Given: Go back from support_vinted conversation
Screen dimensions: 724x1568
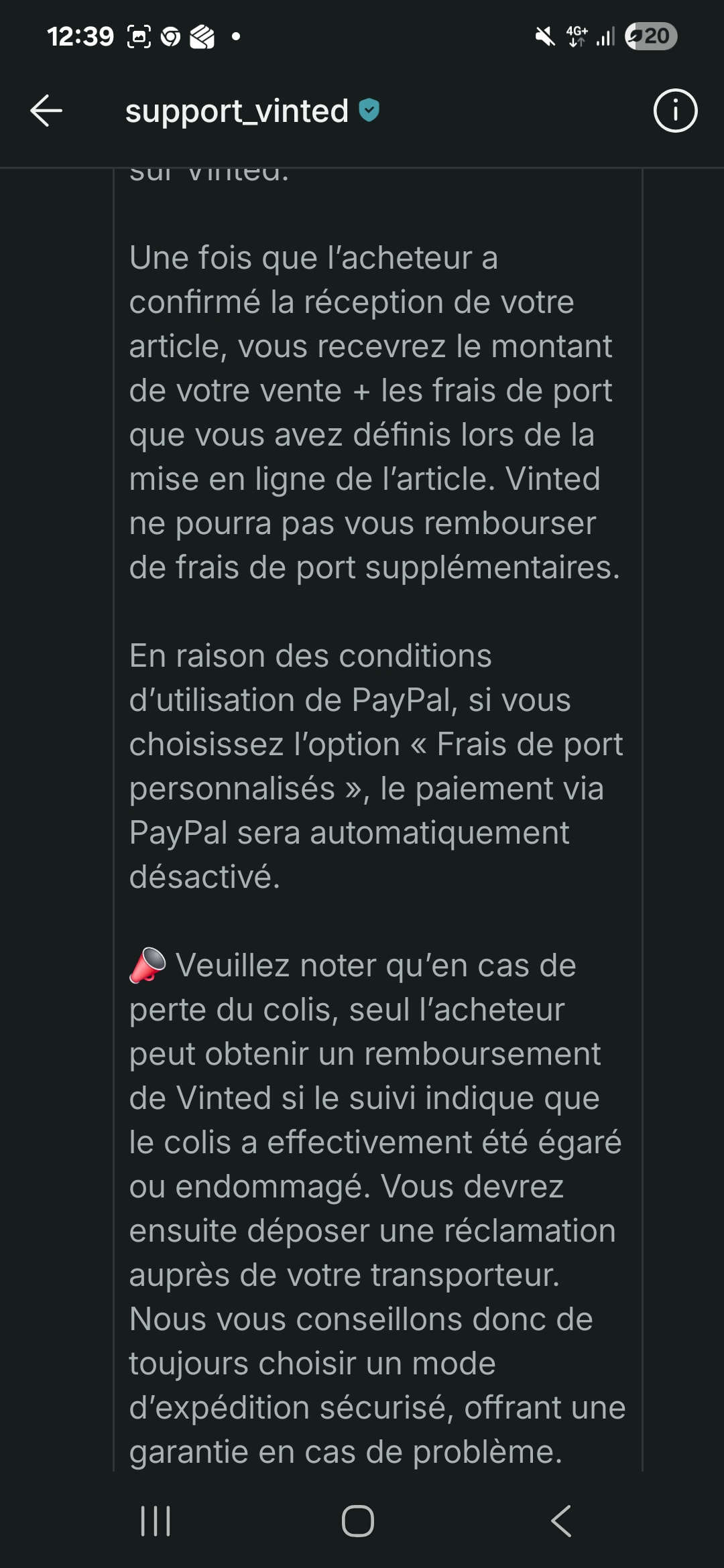Looking at the screenshot, I should pos(46,111).
